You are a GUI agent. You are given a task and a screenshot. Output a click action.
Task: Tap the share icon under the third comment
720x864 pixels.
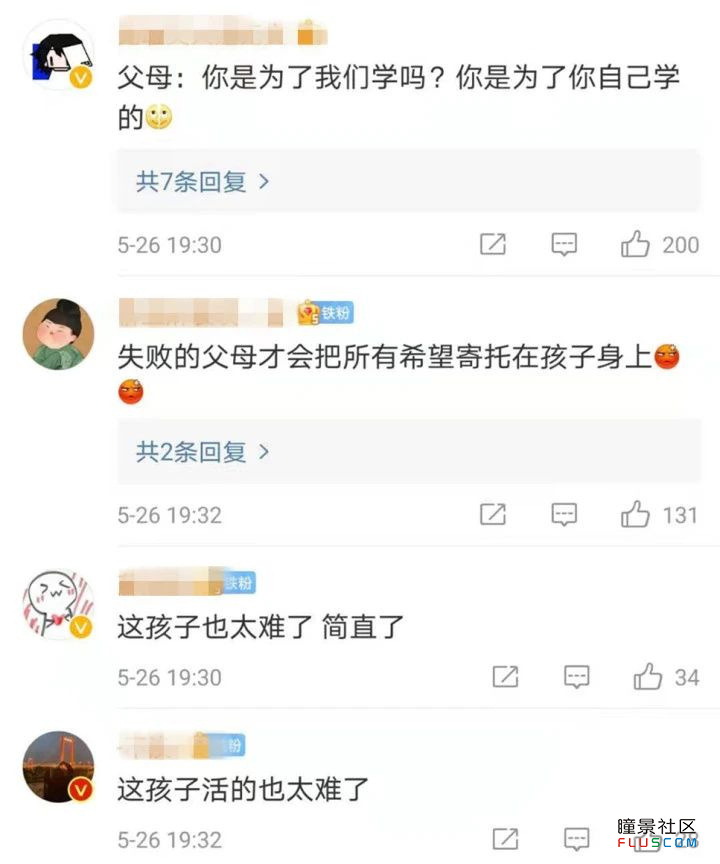point(505,677)
